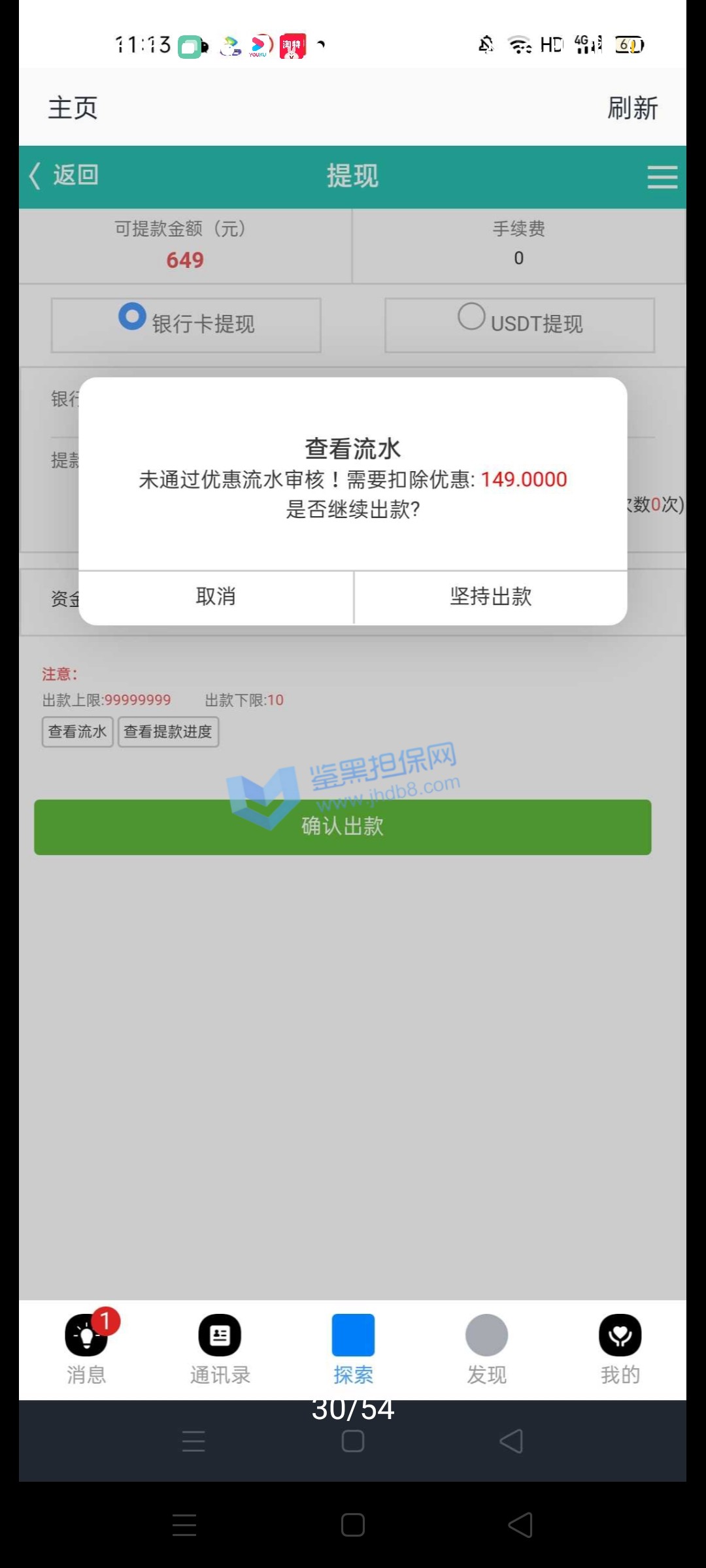The width and height of the screenshot is (706, 1568).
Task: Tap the 查看流水 button
Action: pyautogui.click(x=77, y=731)
